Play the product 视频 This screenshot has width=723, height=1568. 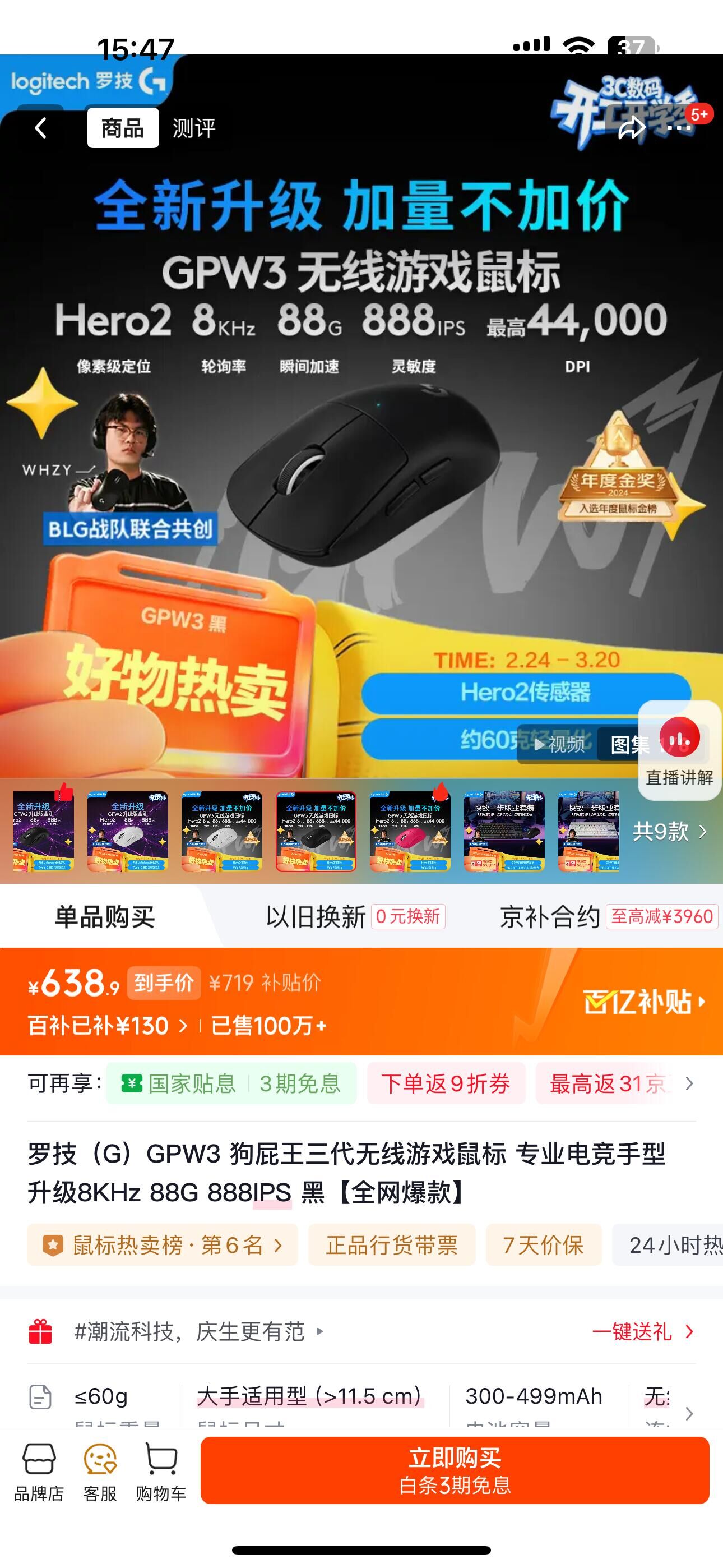coord(559,744)
